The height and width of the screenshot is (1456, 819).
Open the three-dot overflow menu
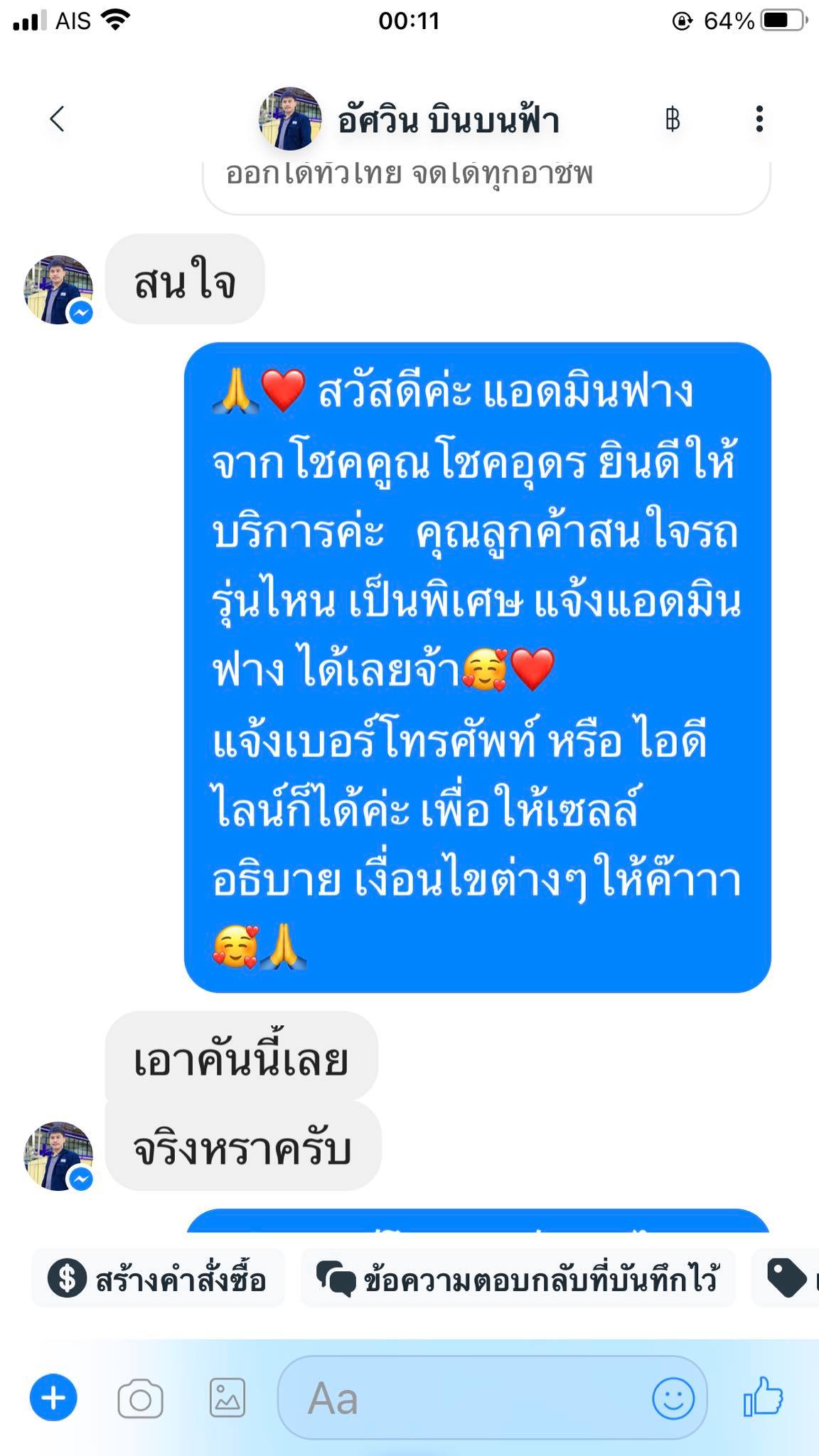(759, 119)
